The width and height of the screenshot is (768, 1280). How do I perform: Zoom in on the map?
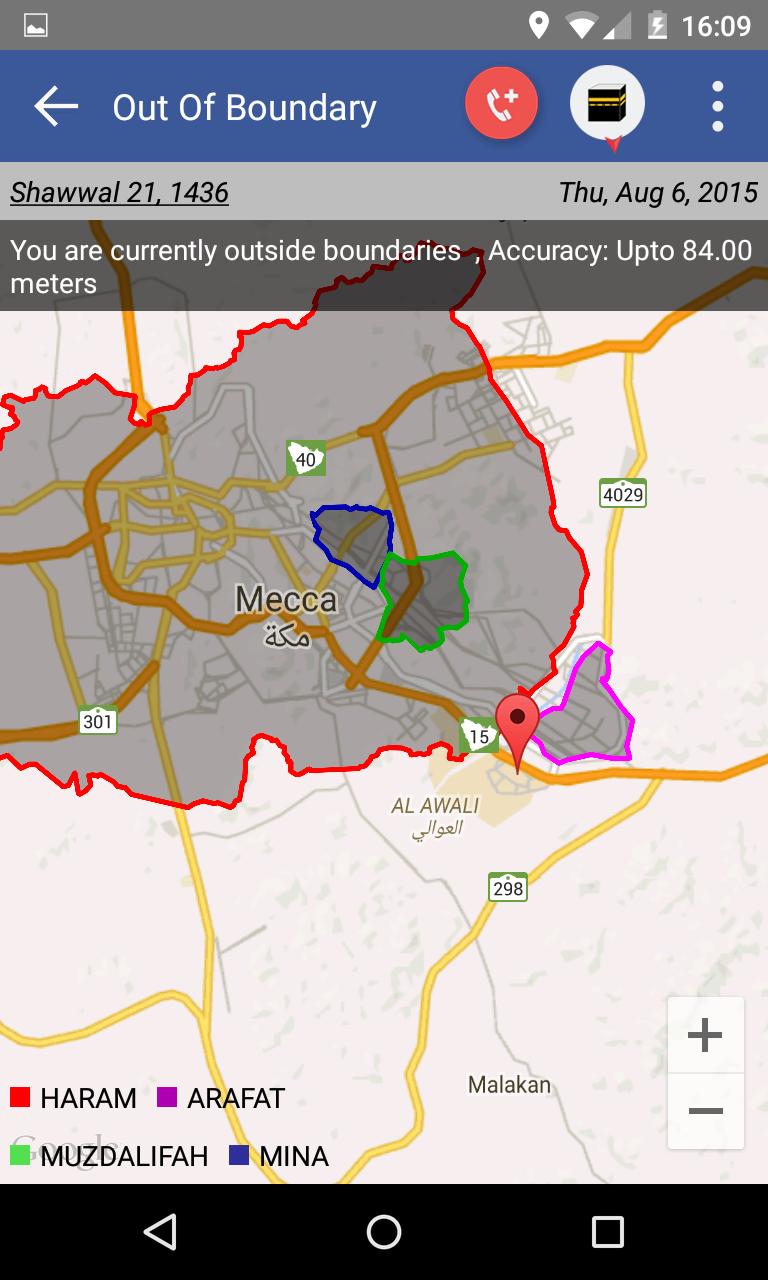[705, 1035]
